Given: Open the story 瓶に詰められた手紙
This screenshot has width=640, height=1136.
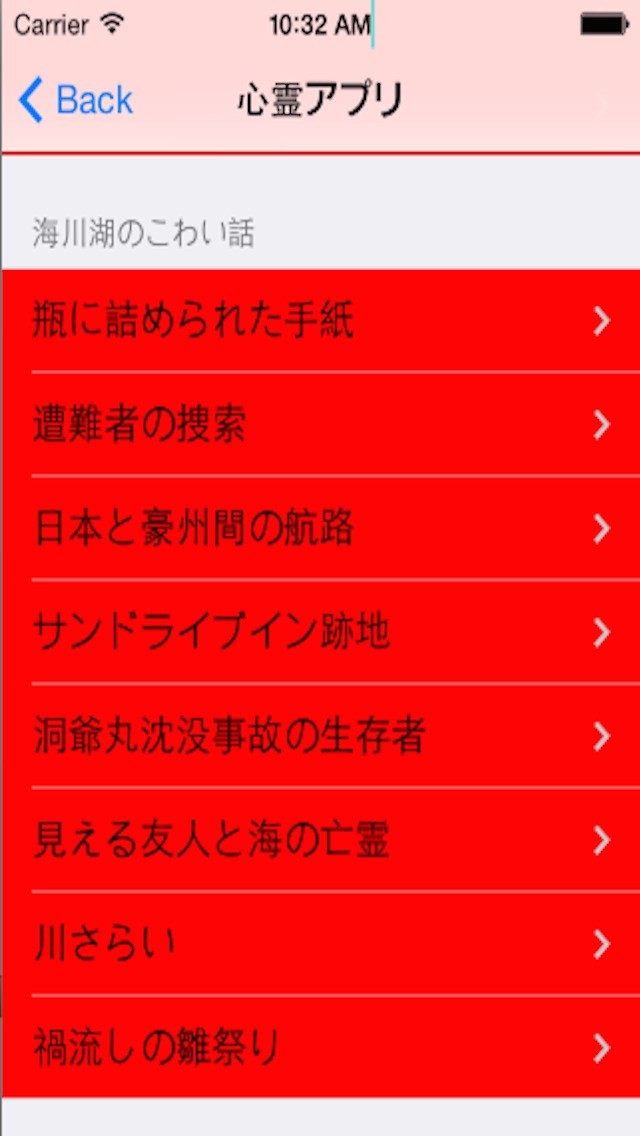Looking at the screenshot, I should 321,321.
